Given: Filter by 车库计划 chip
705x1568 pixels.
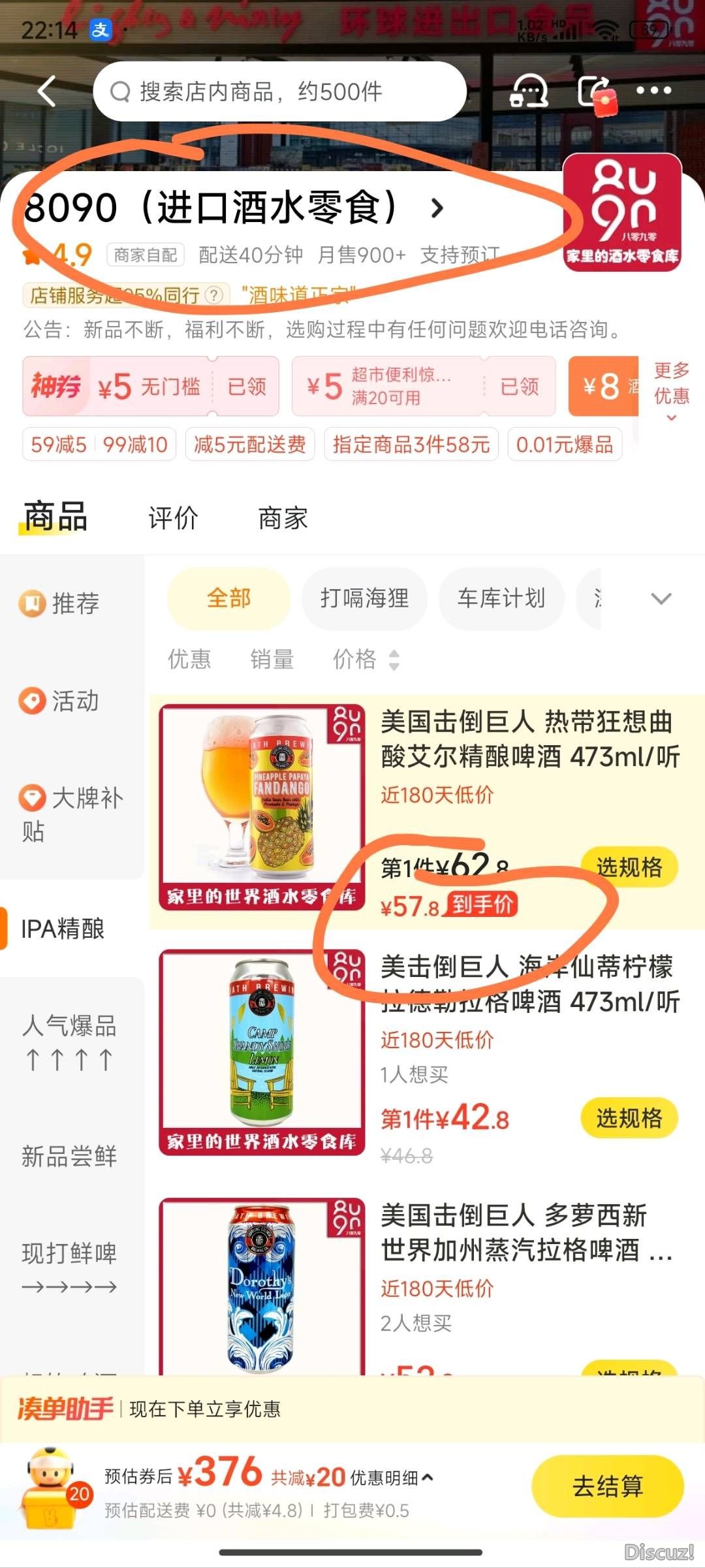Looking at the screenshot, I should [501, 598].
